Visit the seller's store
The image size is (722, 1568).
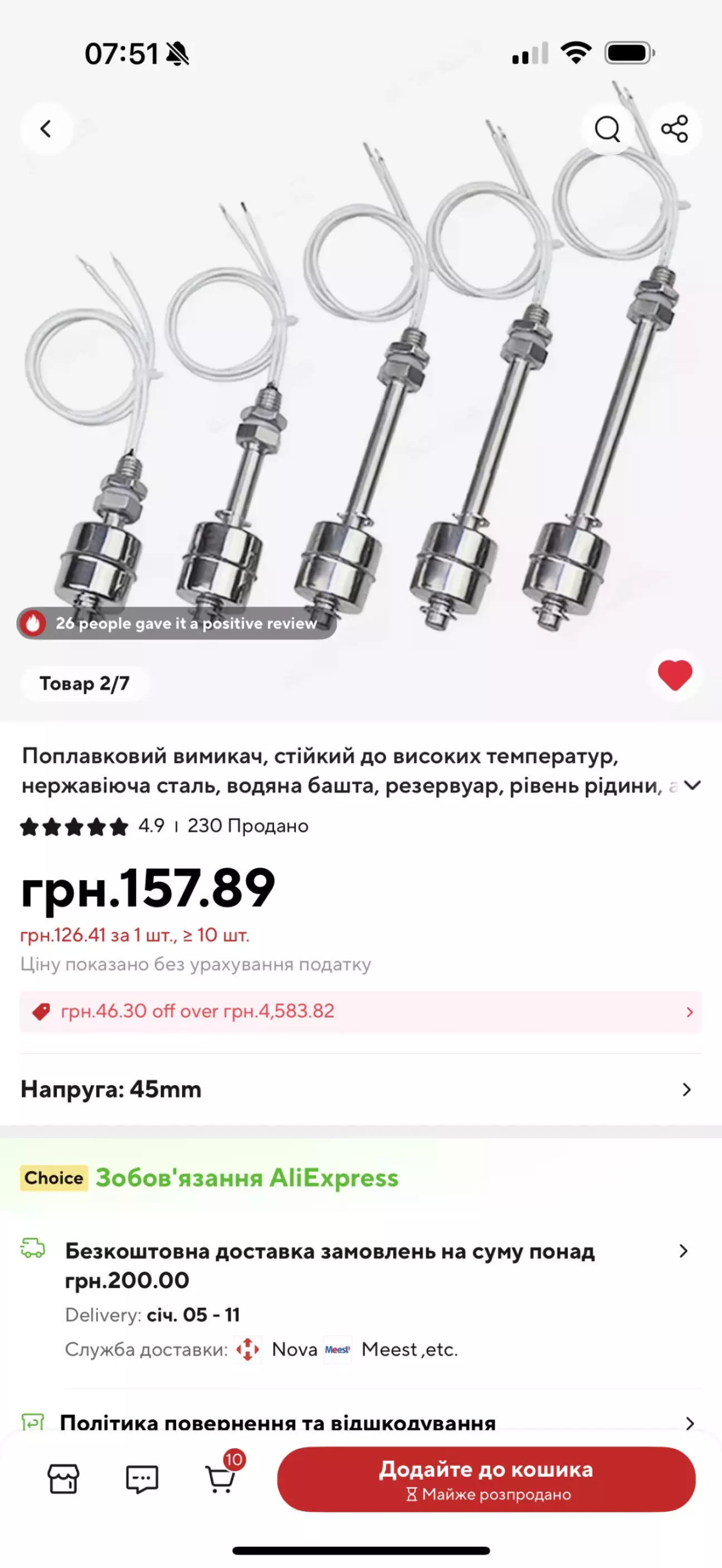pyautogui.click(x=64, y=1479)
